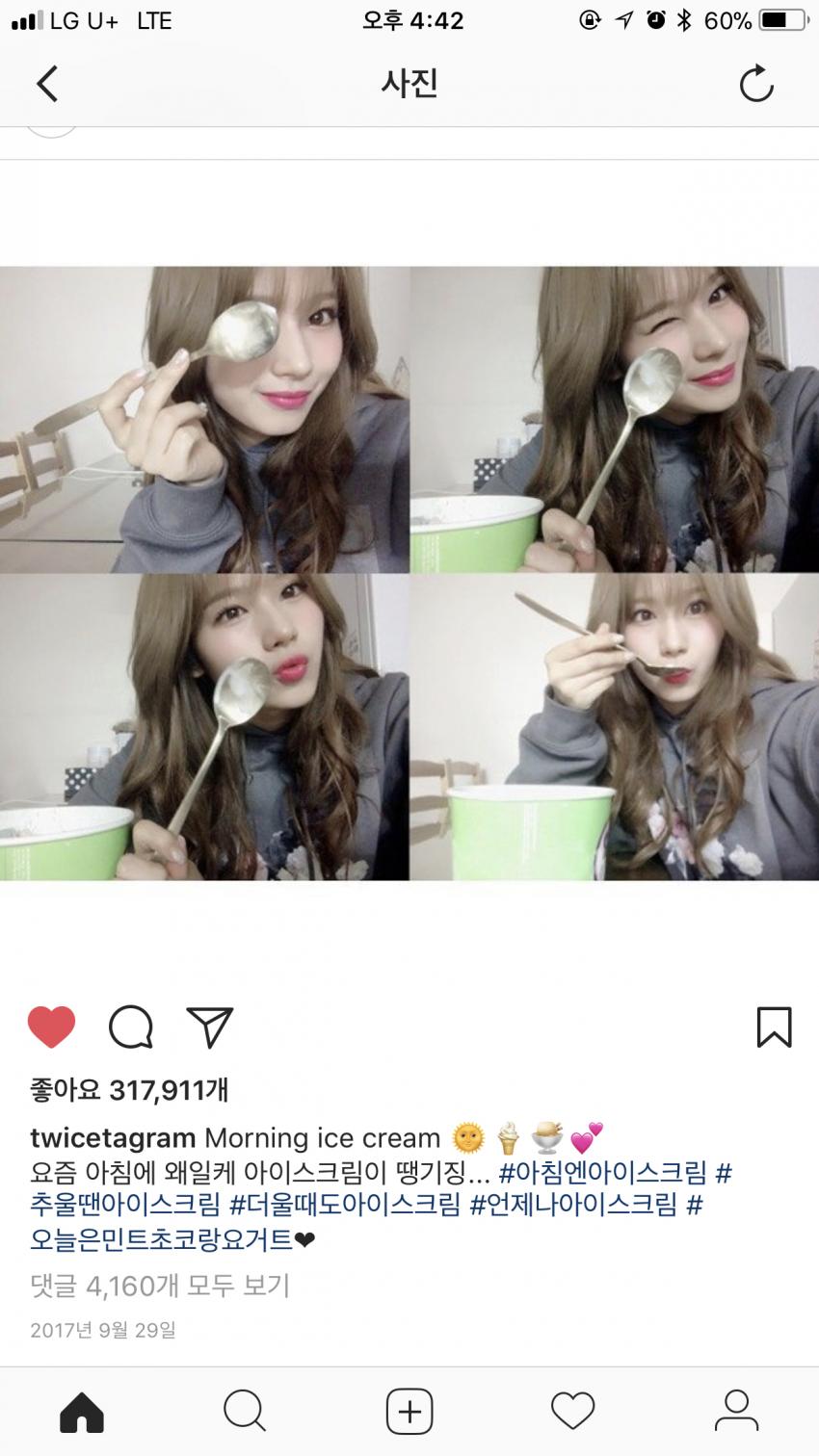Switch to the Search tab

[x=245, y=1413]
